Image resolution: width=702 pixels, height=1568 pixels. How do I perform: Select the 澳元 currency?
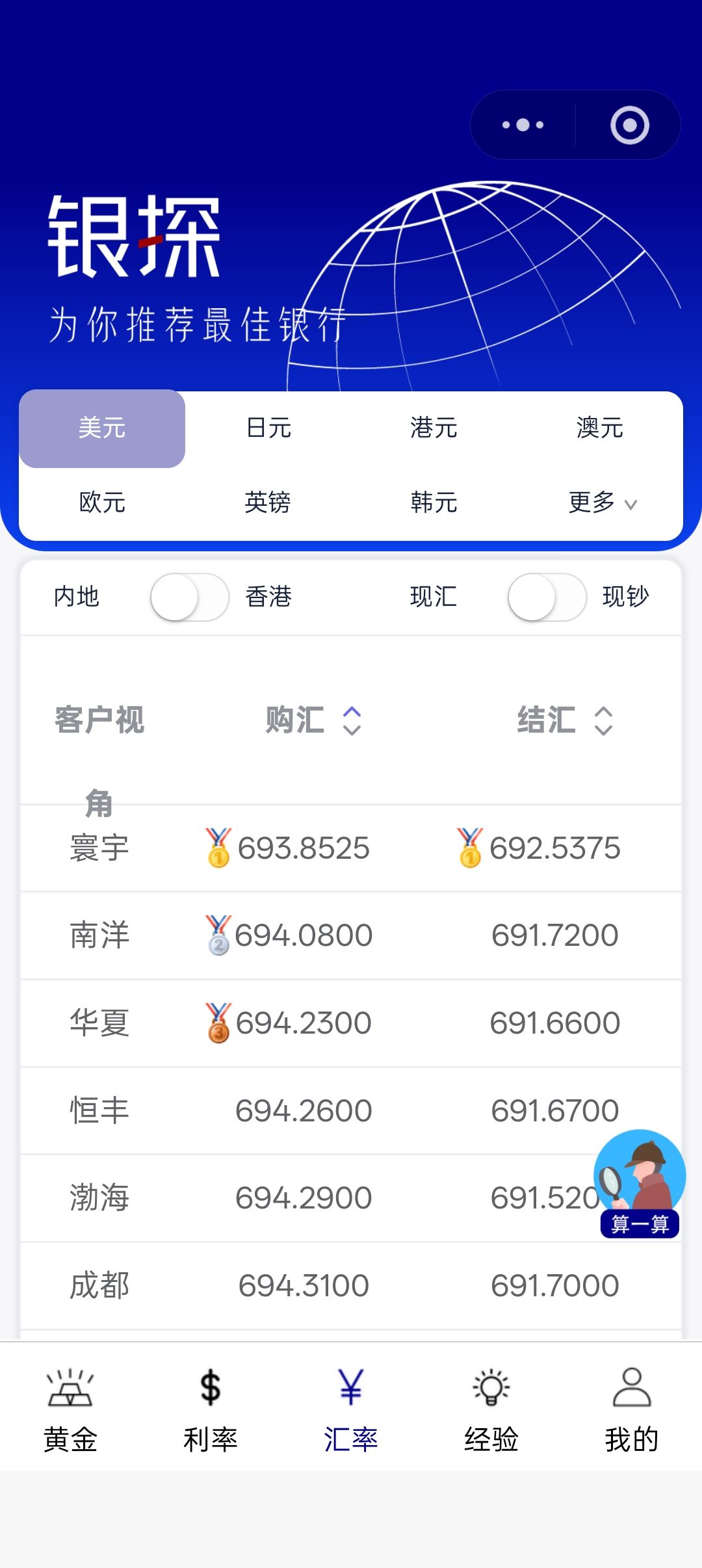click(x=599, y=428)
